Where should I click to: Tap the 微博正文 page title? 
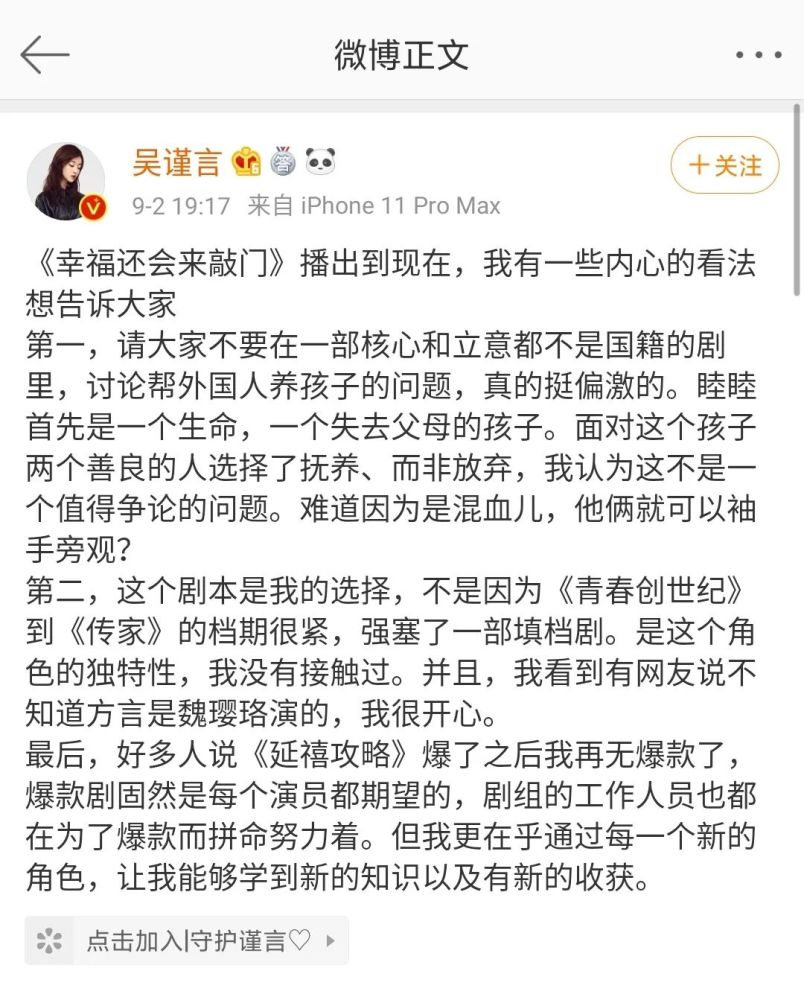[401, 56]
